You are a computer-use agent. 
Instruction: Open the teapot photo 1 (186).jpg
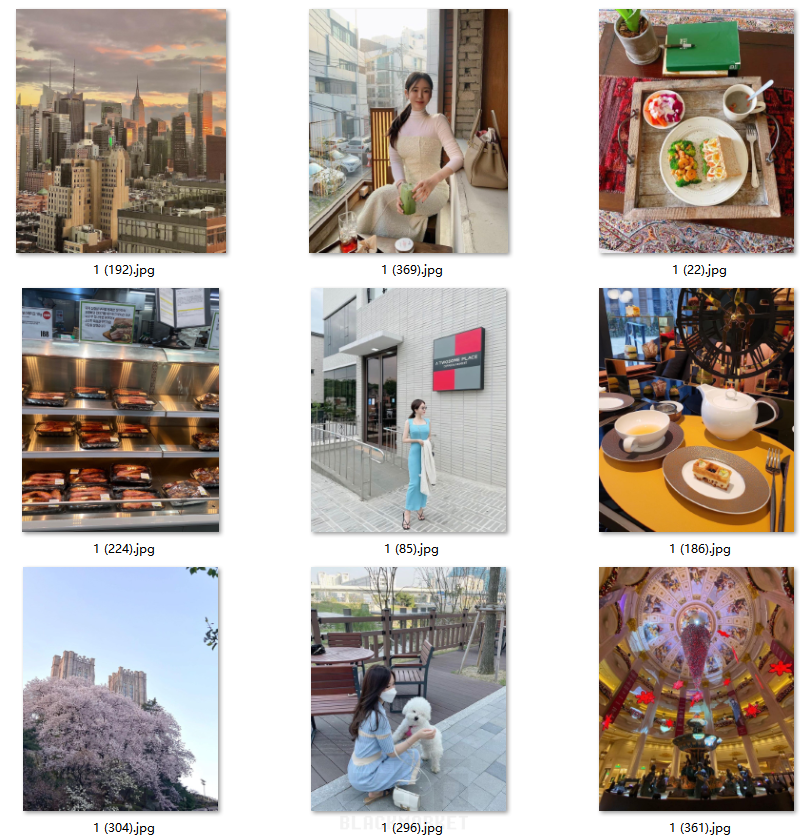(696, 410)
